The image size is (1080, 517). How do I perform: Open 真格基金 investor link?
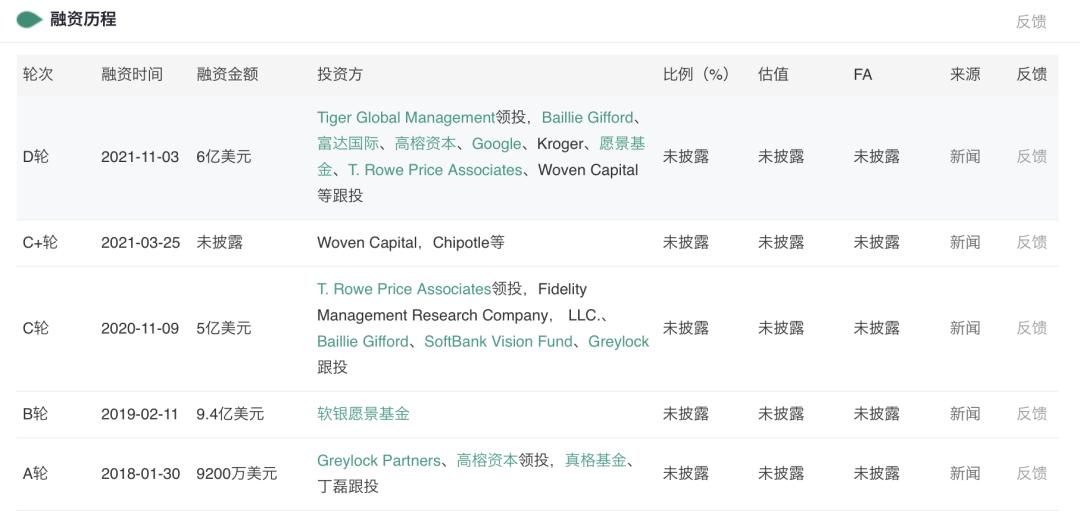point(595,461)
